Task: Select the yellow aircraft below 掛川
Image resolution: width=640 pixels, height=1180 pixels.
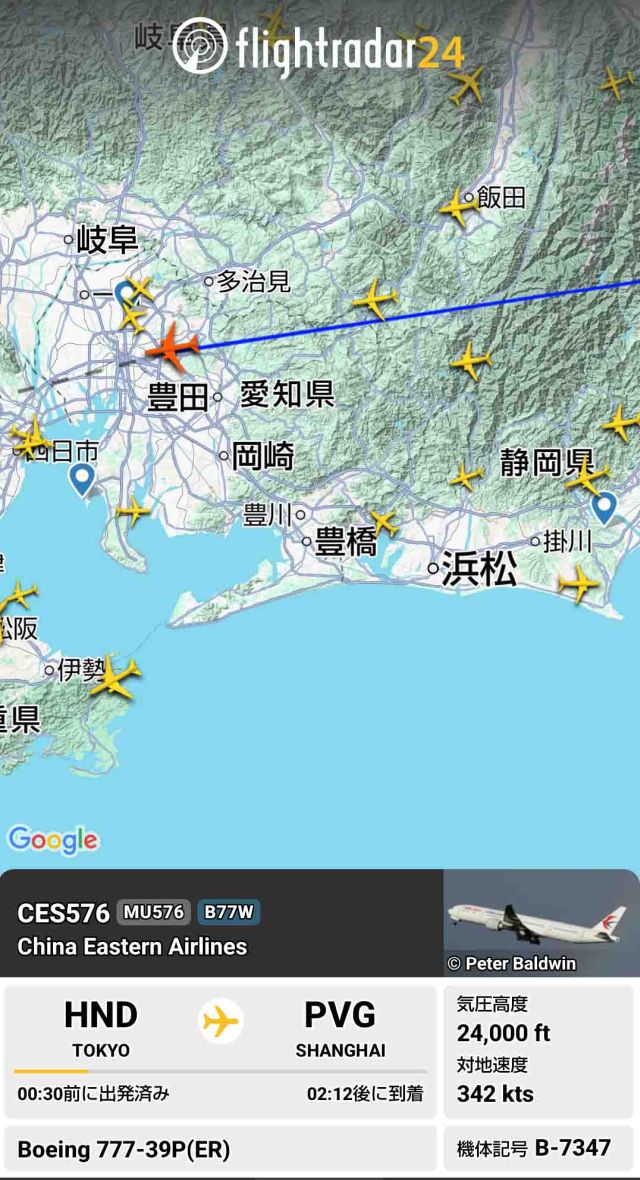Action: (x=578, y=583)
